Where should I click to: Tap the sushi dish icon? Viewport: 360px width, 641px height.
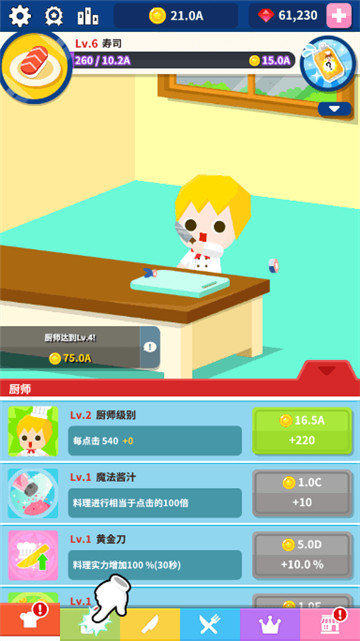[35, 65]
